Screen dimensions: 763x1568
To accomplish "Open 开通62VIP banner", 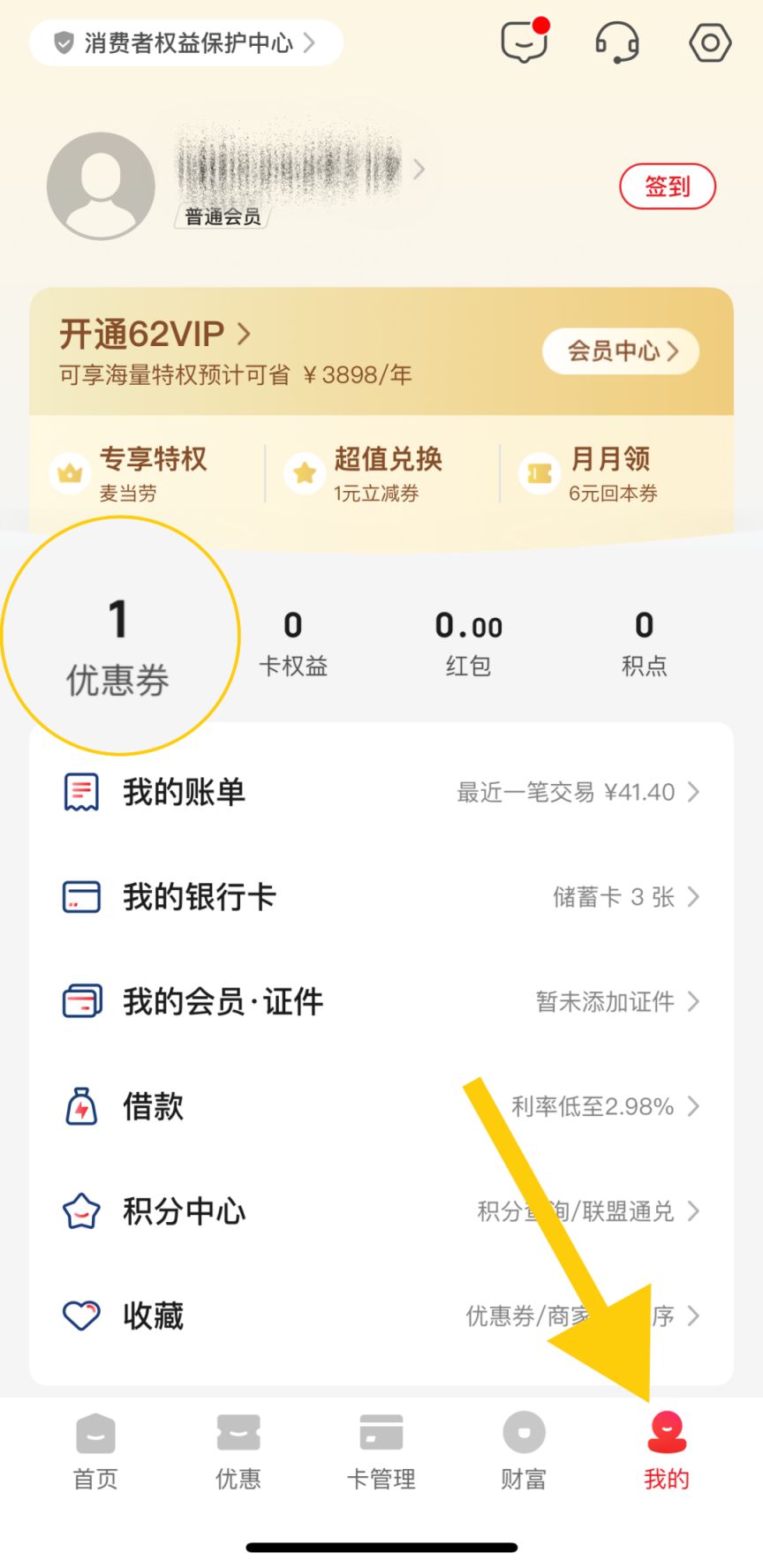I will pos(235,351).
